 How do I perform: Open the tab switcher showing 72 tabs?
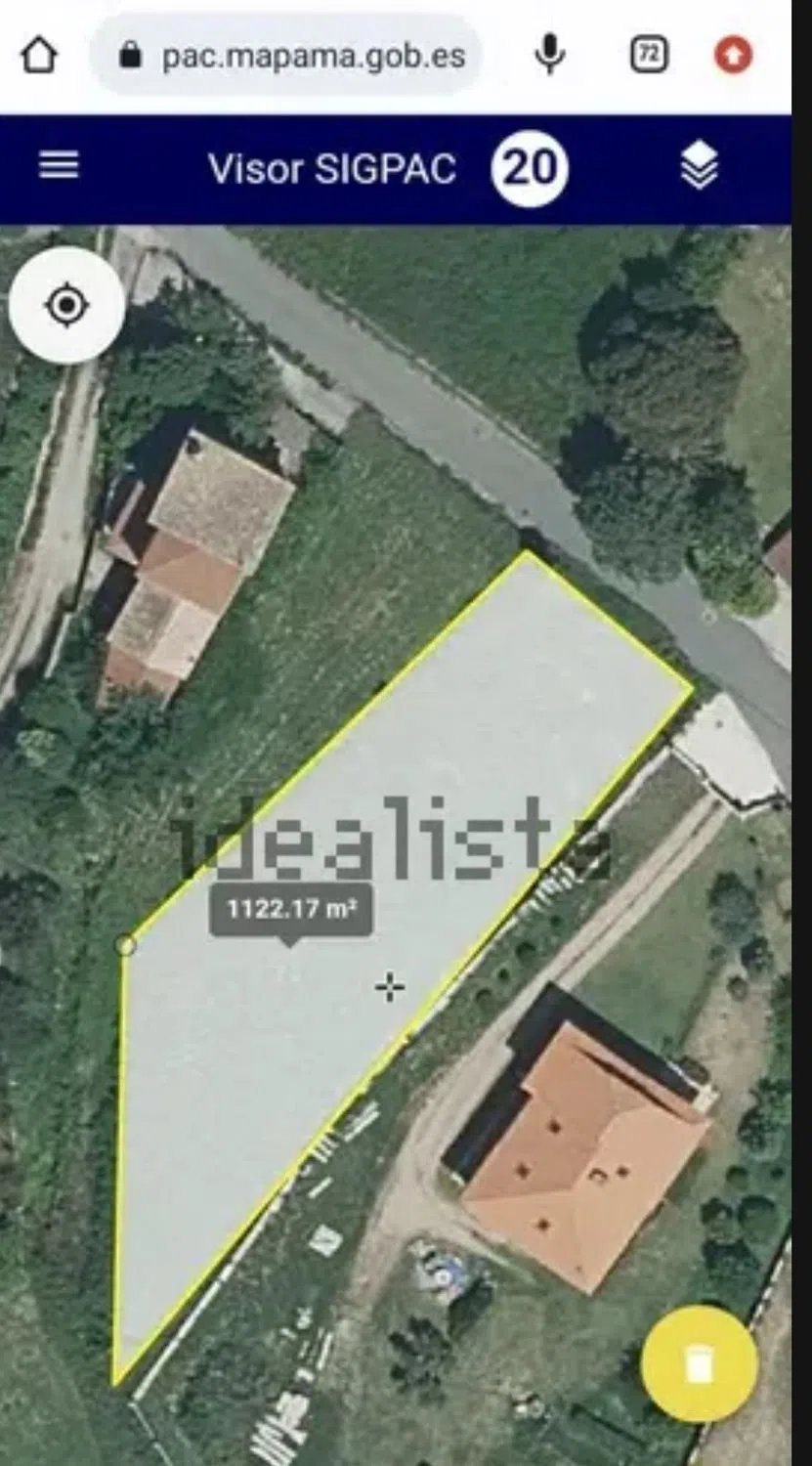pyautogui.click(x=649, y=55)
